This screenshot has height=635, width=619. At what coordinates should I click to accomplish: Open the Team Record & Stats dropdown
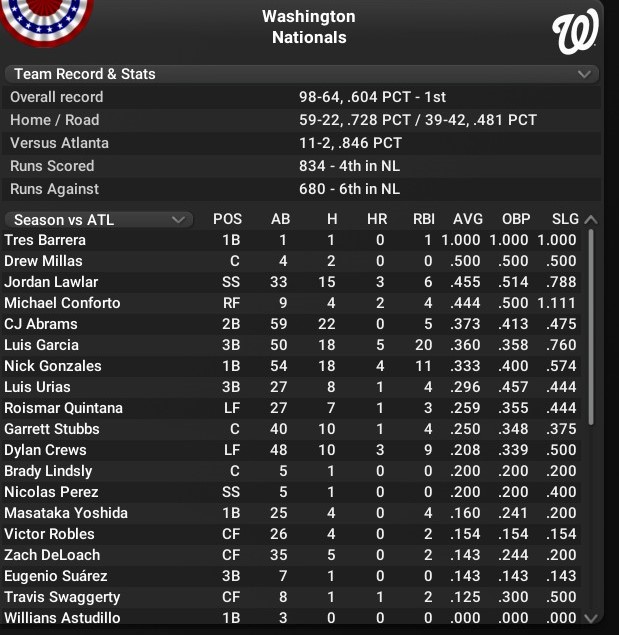point(300,74)
